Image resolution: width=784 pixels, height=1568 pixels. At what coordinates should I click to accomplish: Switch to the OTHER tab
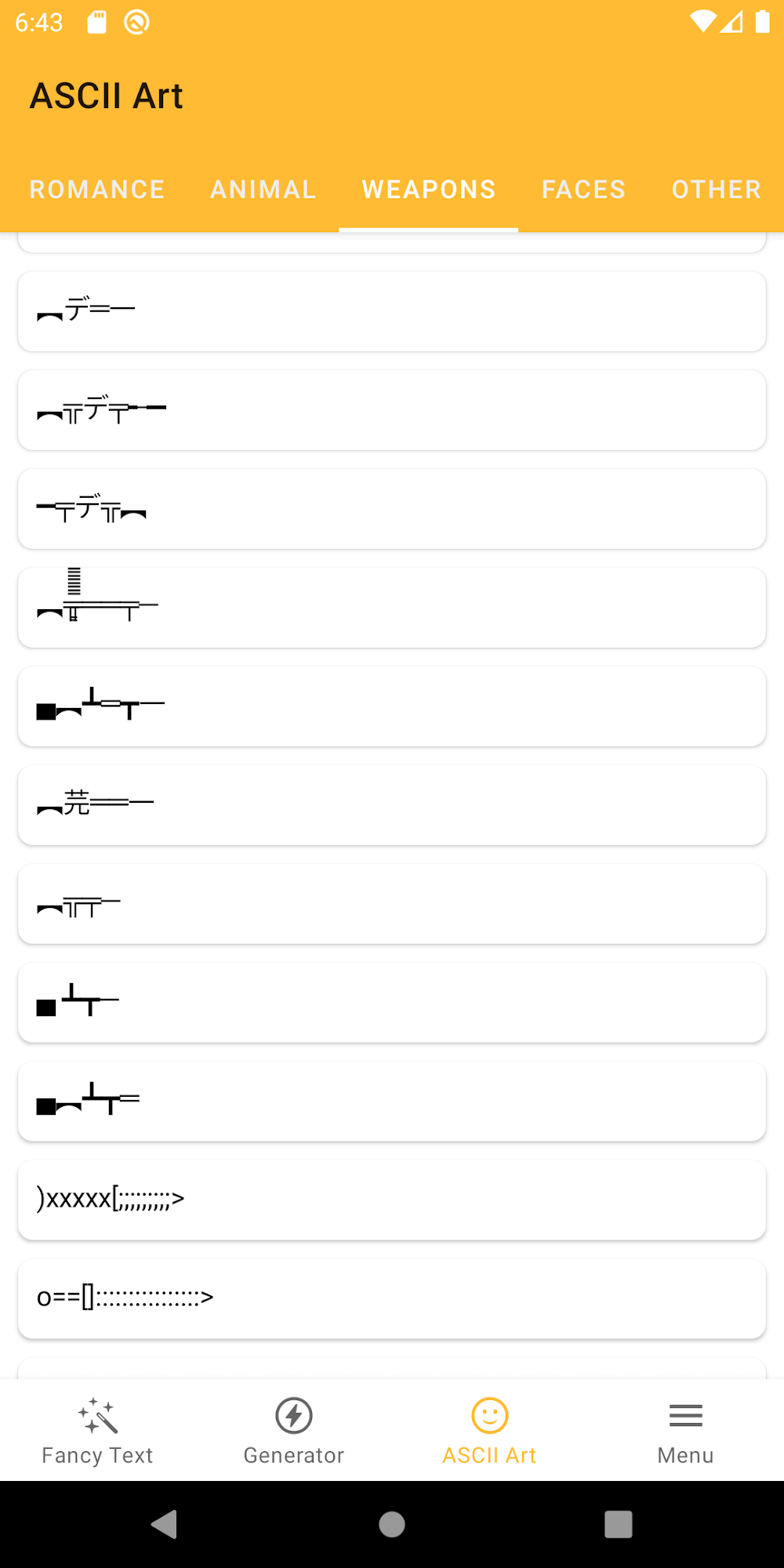coord(716,189)
